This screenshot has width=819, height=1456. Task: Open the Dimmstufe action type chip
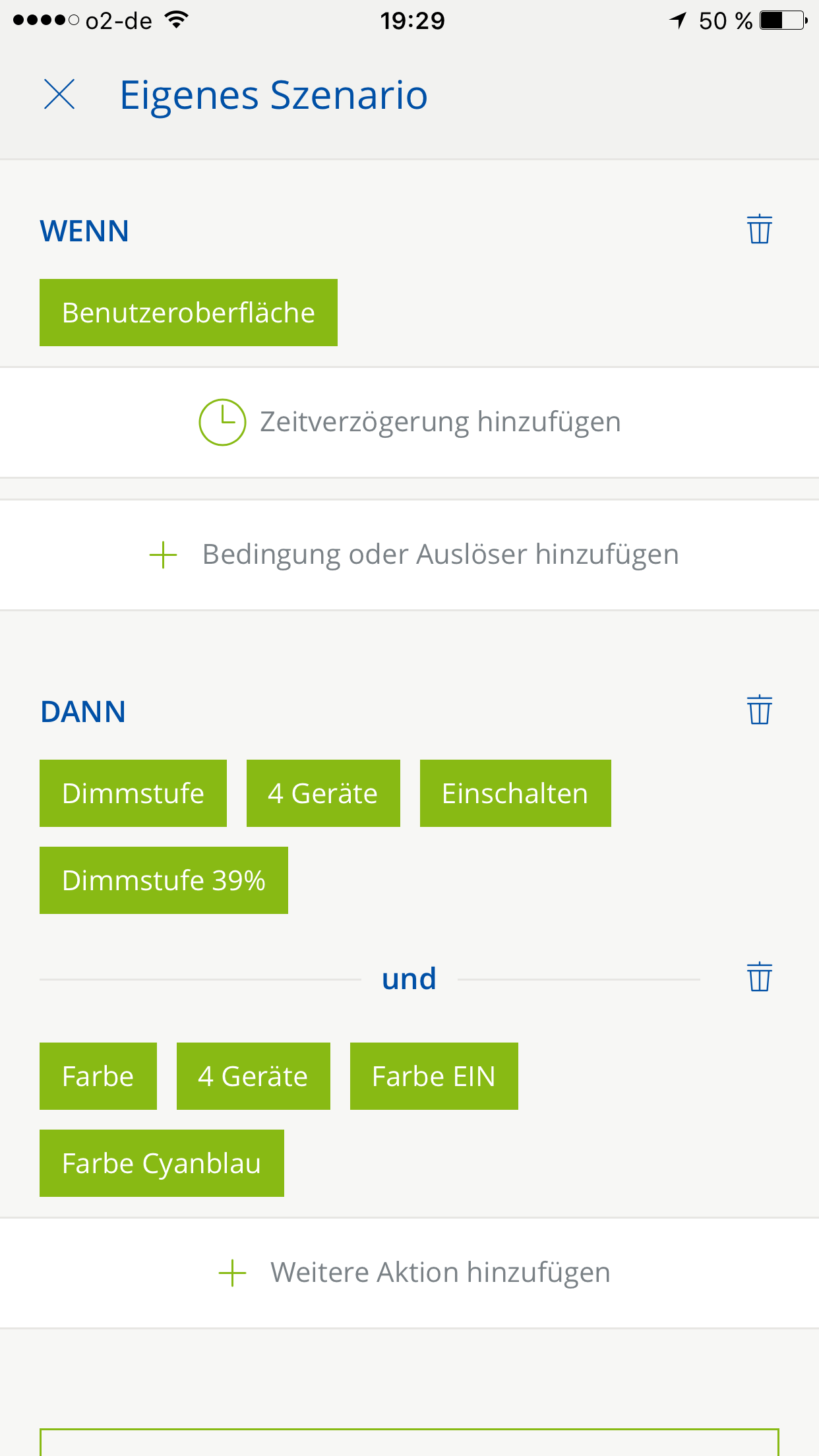133,793
